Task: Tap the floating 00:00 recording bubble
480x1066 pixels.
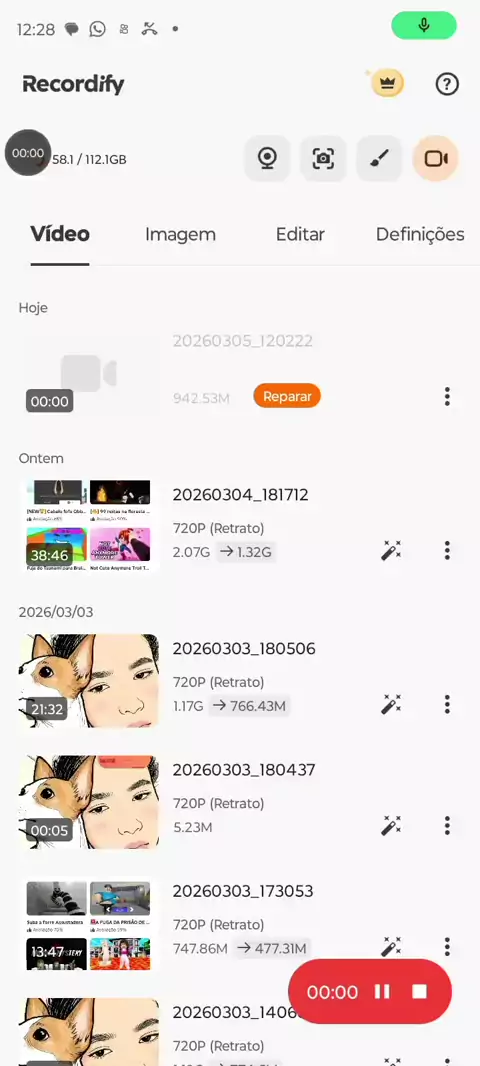Action: 28,153
